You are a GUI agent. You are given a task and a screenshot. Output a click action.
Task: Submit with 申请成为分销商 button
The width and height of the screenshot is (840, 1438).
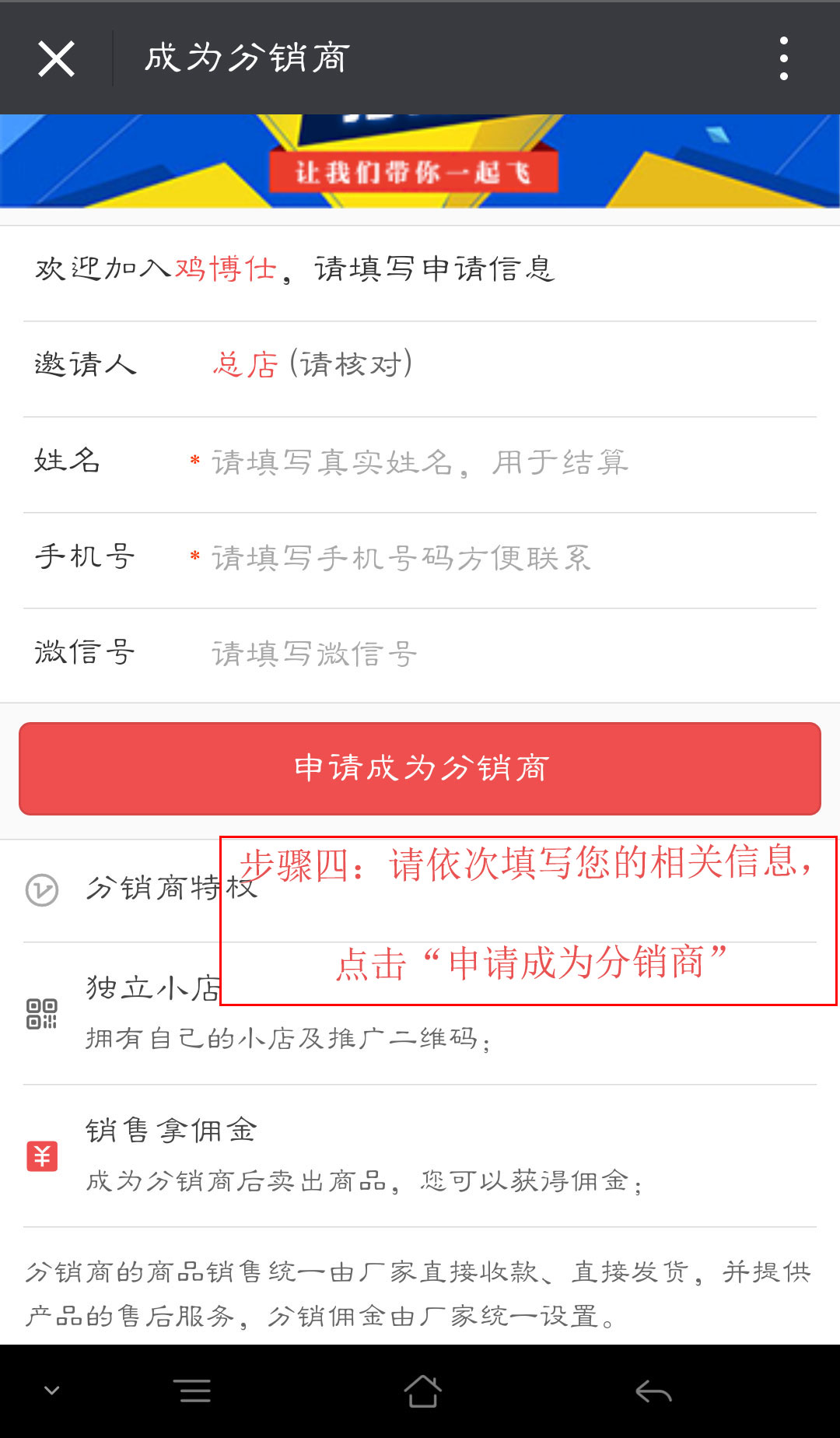420,768
